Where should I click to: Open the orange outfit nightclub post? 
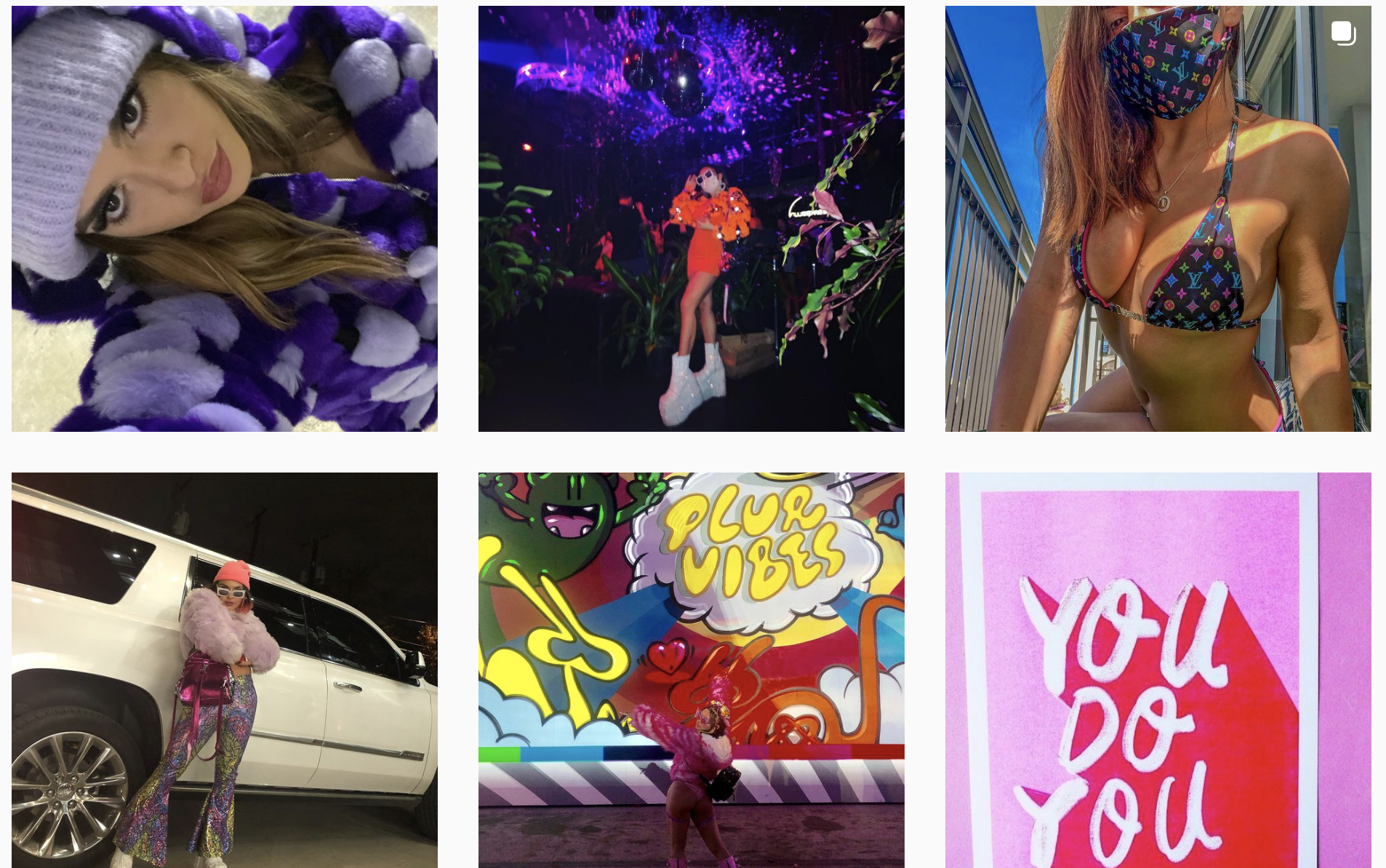pos(691,218)
